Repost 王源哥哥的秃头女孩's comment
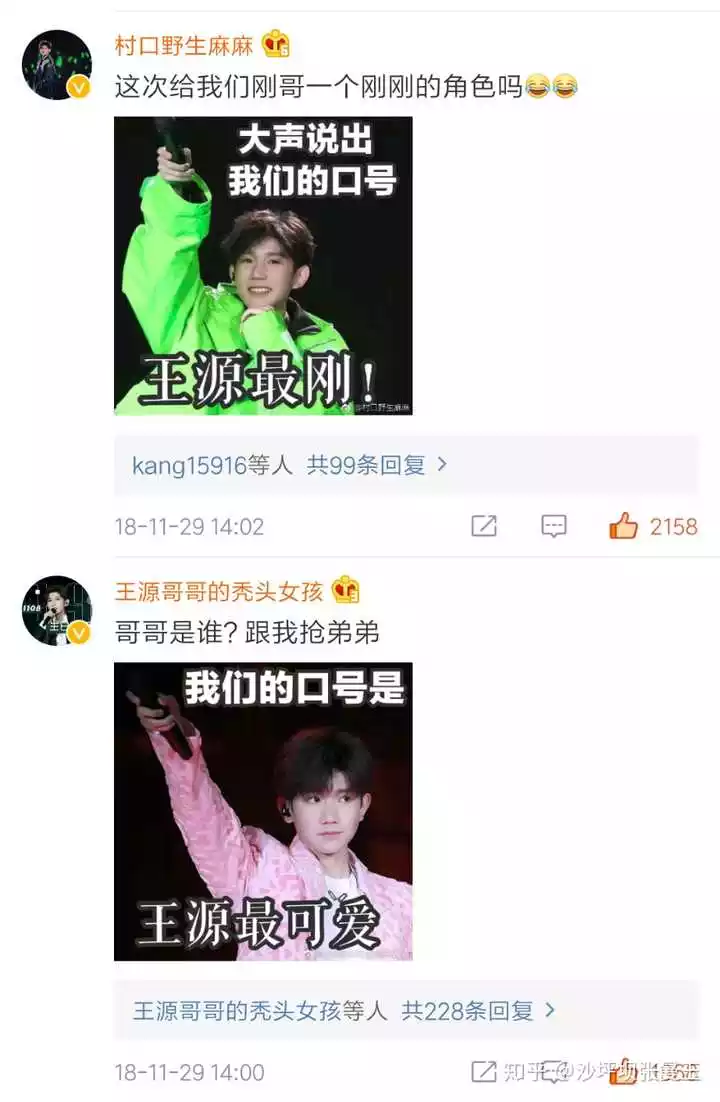Viewport: 720px width, 1102px height. 484,1072
